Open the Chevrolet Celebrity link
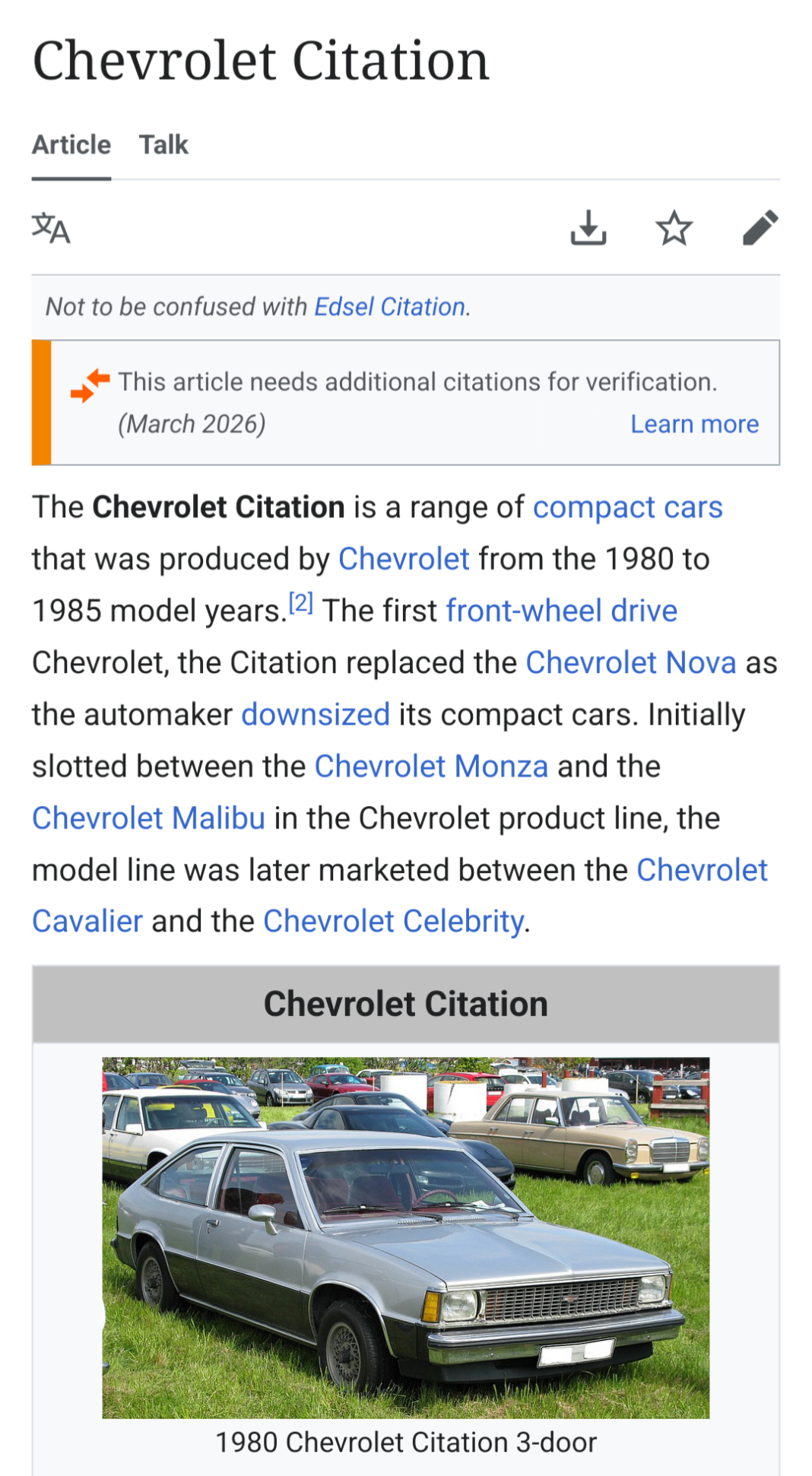Image resolution: width=812 pixels, height=1476 pixels. tap(393, 922)
